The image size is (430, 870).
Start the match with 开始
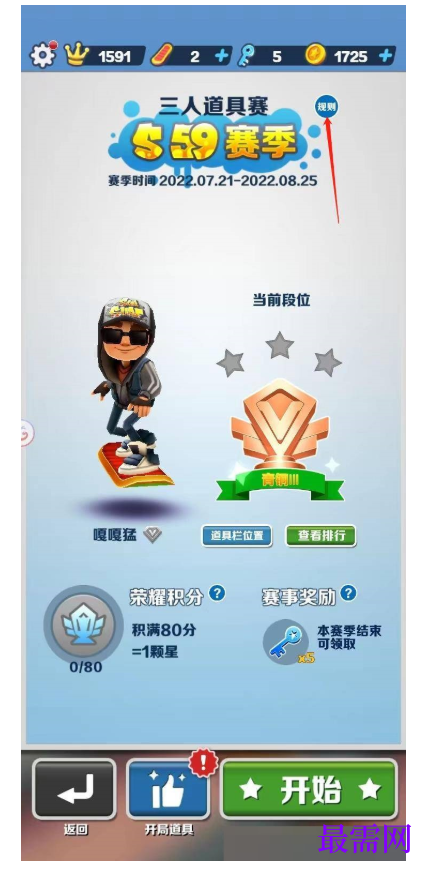[309, 789]
